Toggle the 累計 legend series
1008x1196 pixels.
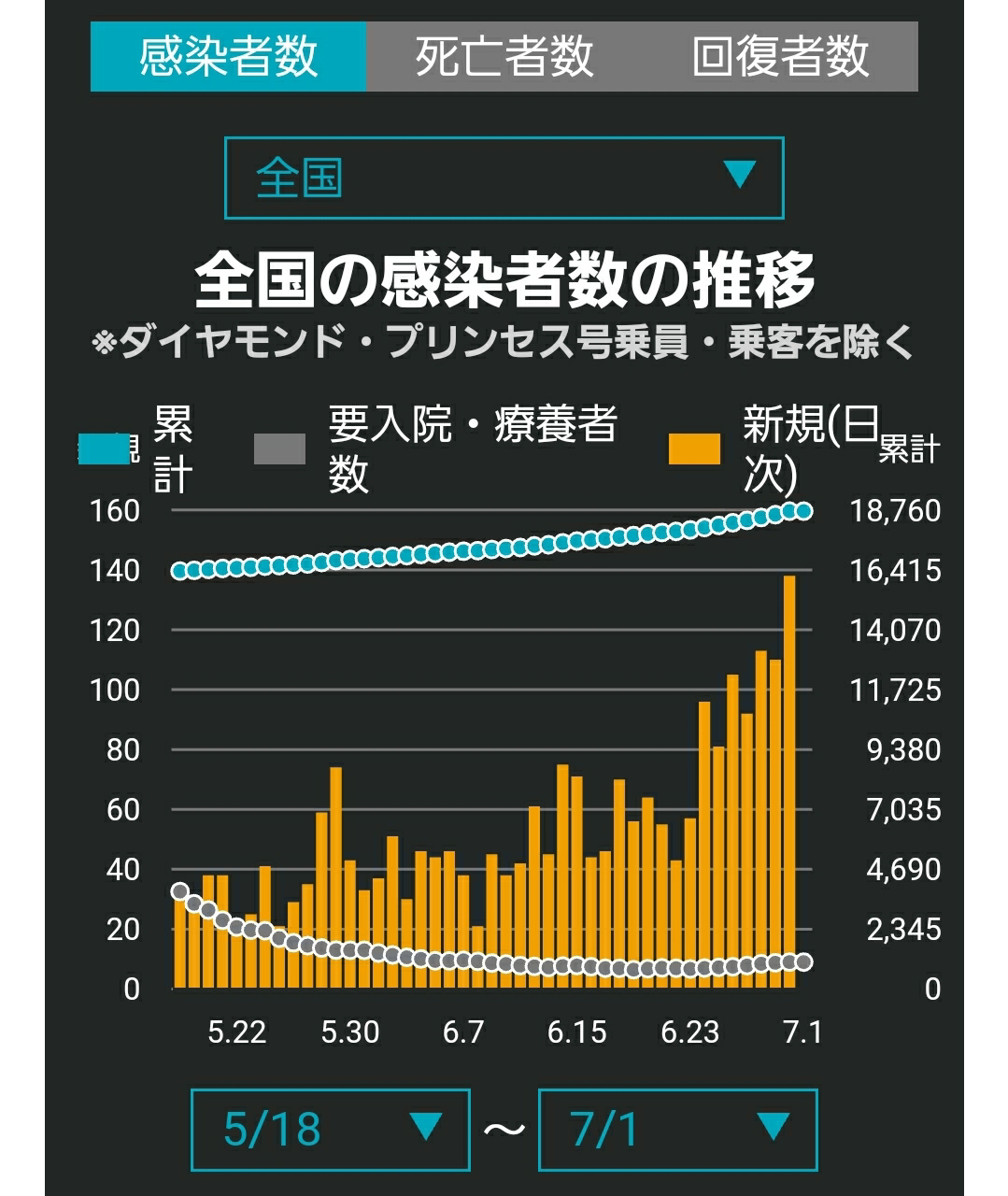tap(135, 449)
